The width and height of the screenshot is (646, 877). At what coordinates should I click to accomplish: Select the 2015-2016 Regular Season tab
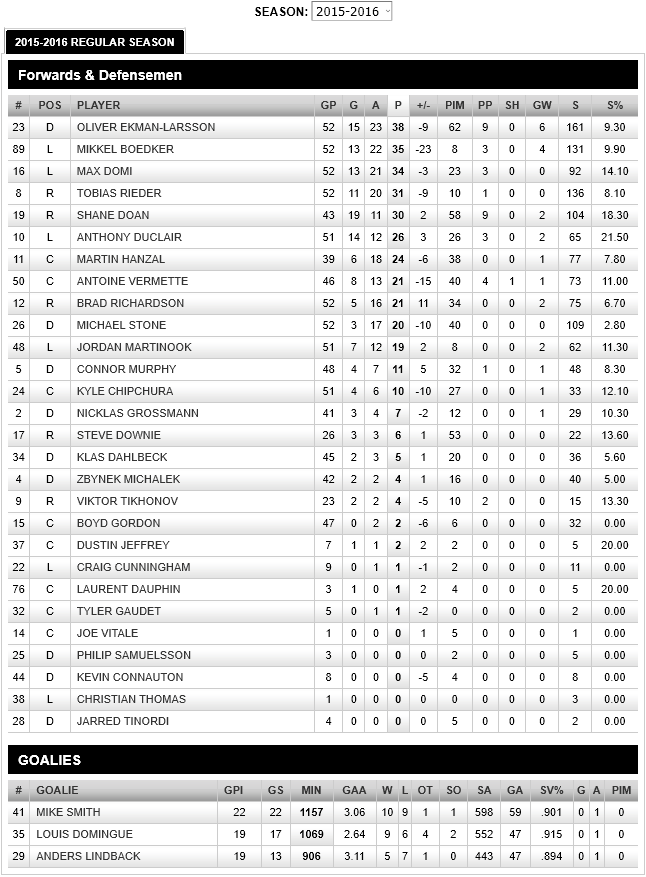pos(95,42)
